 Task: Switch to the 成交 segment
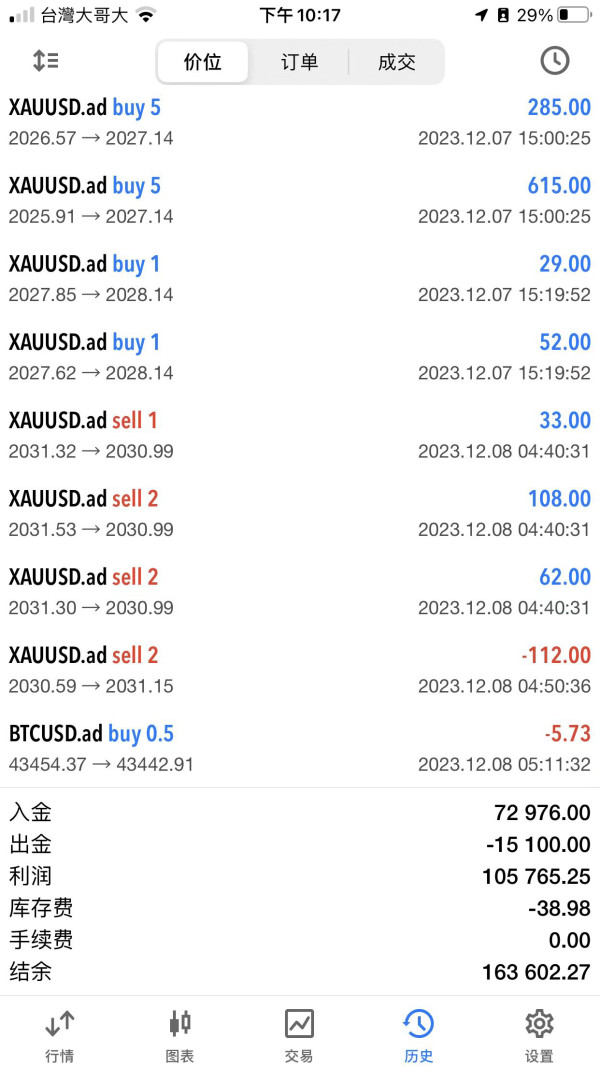397,62
